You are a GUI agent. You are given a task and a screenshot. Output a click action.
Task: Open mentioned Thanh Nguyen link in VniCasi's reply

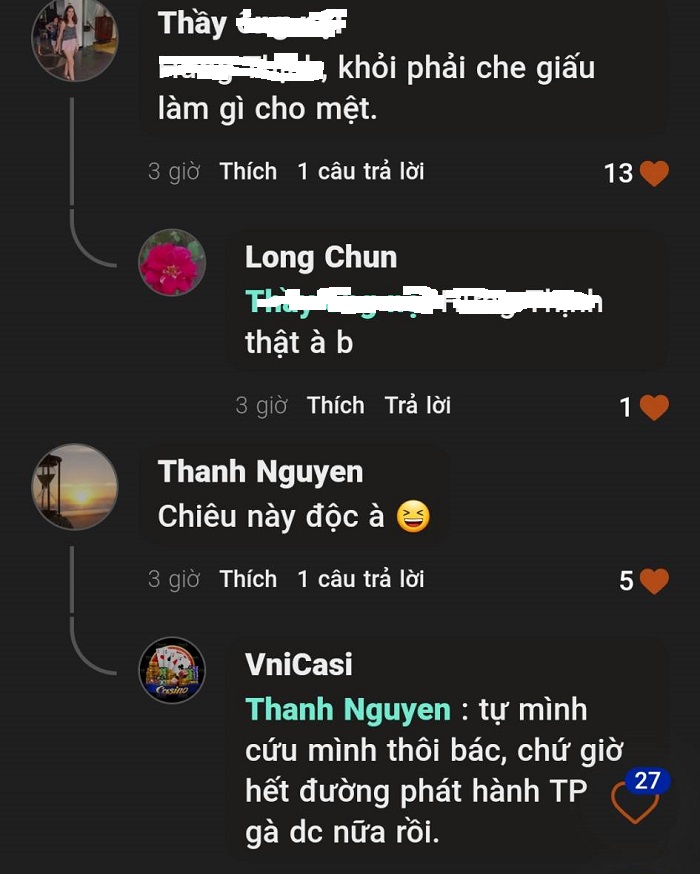pyautogui.click(x=348, y=710)
